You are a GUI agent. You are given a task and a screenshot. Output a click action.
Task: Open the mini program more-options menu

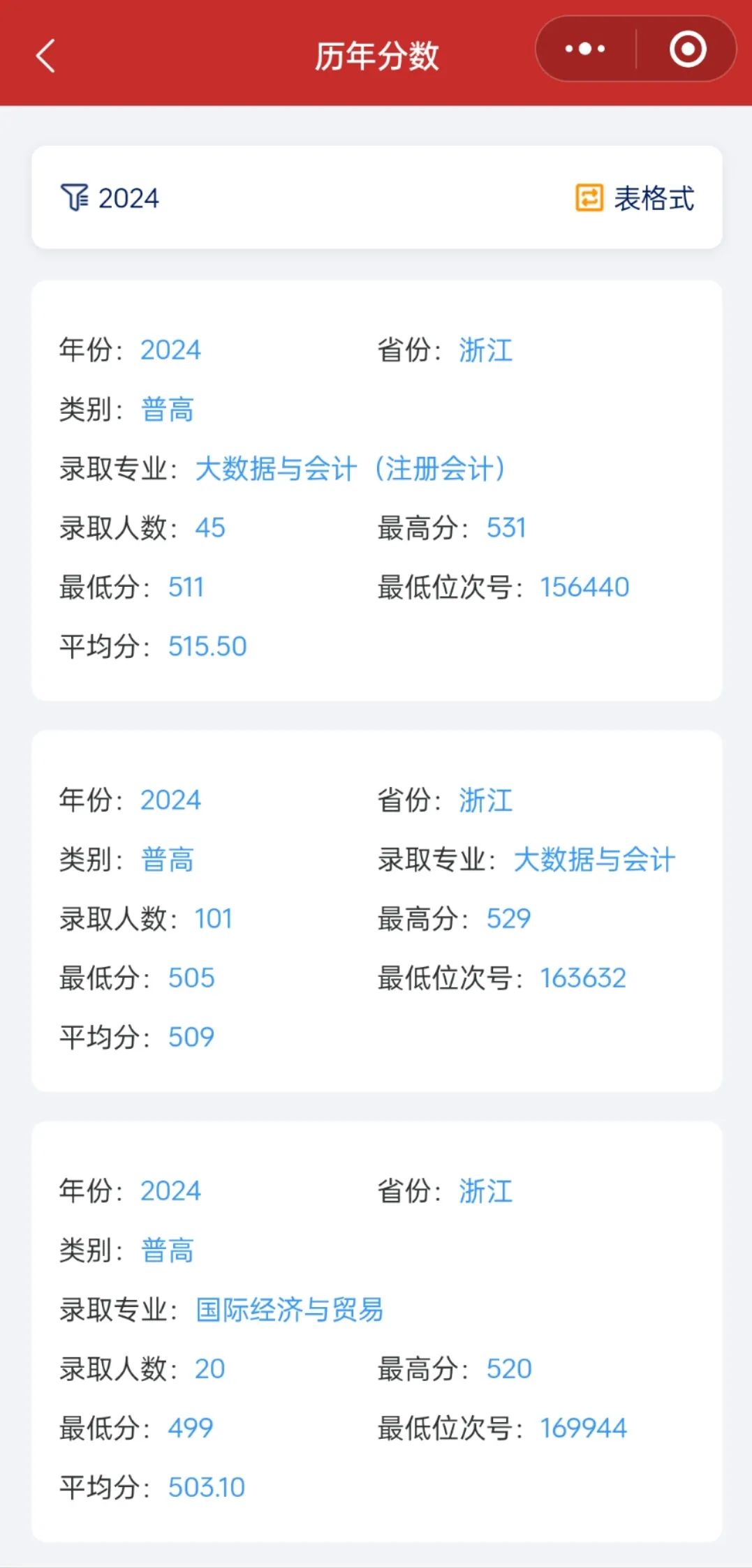[585, 49]
